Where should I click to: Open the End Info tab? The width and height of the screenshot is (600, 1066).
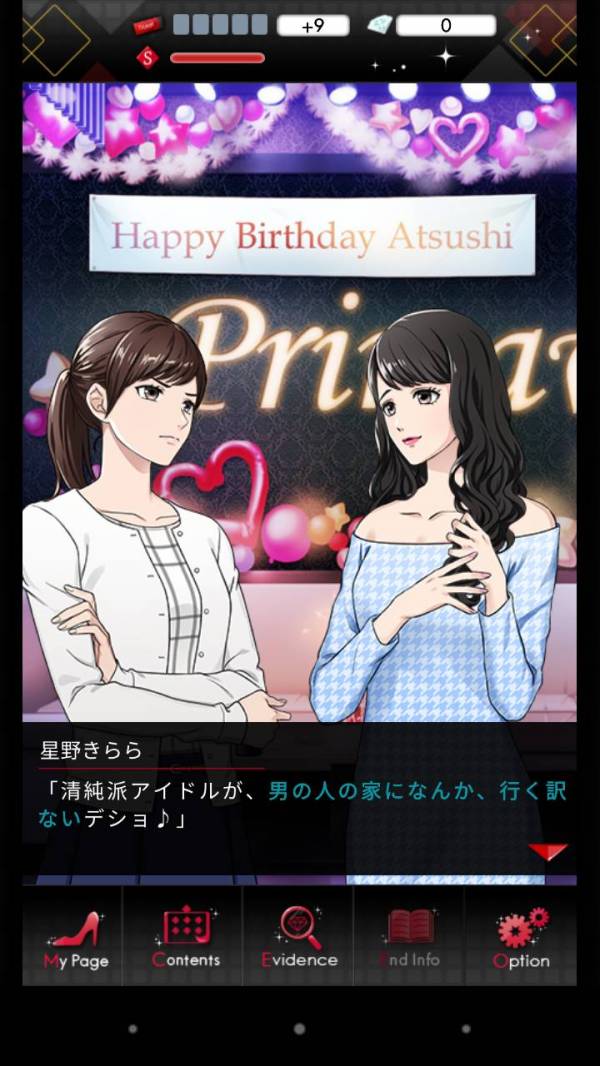[x=410, y=938]
